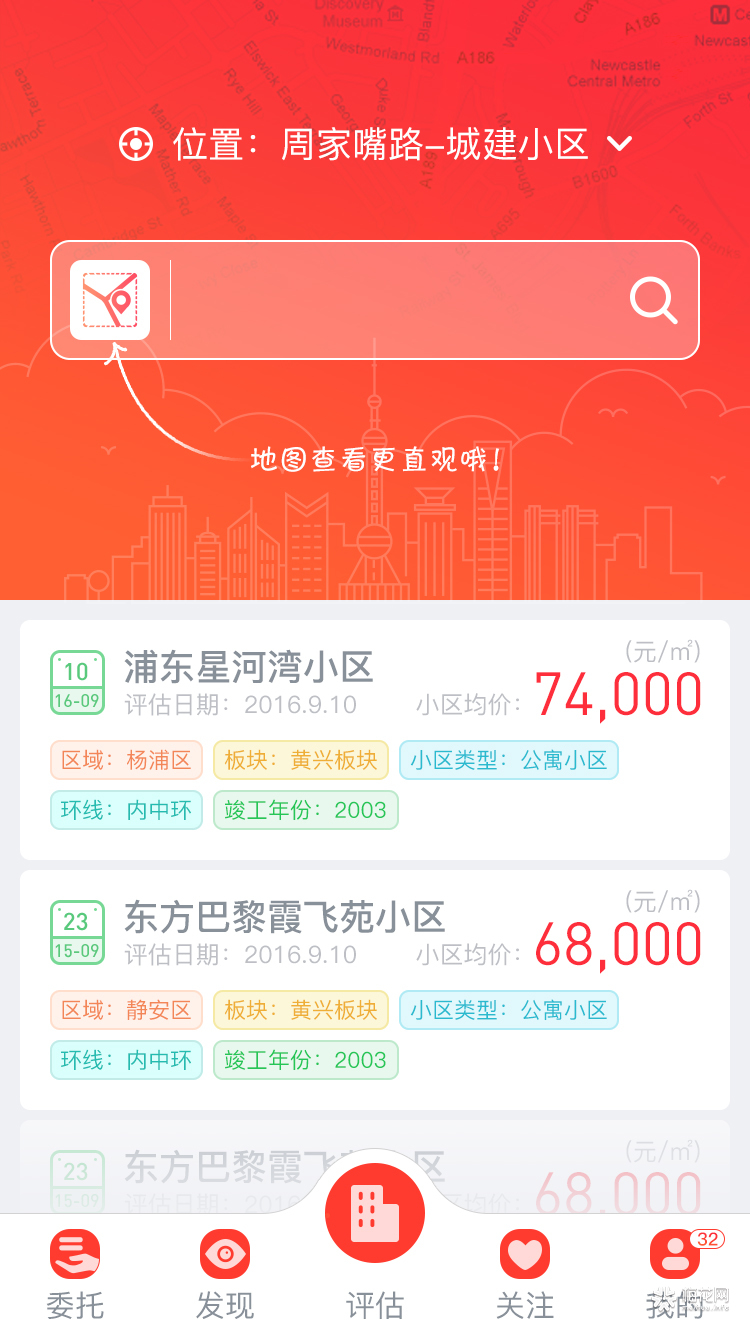The width and height of the screenshot is (750, 1334).
Task: Tap the search magnifier icon
Action: coord(654,300)
